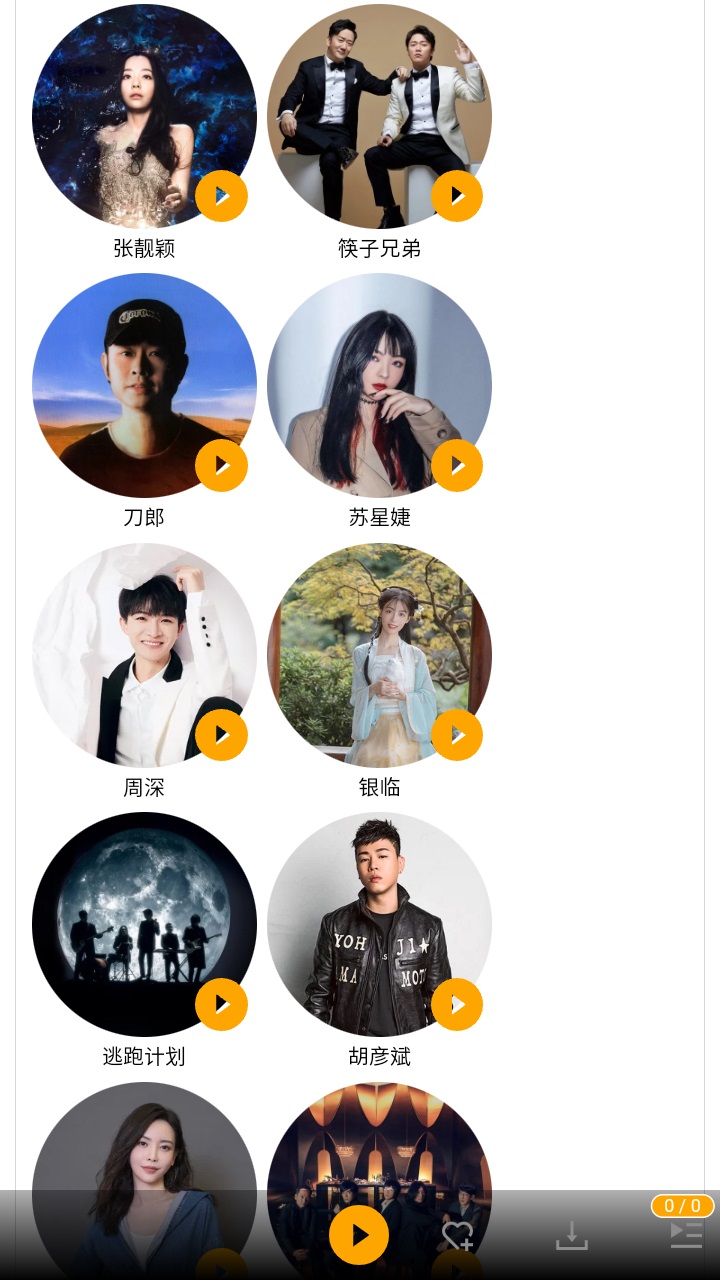
Task: Tap the large orange play button at bottom
Action: [x=359, y=1235]
